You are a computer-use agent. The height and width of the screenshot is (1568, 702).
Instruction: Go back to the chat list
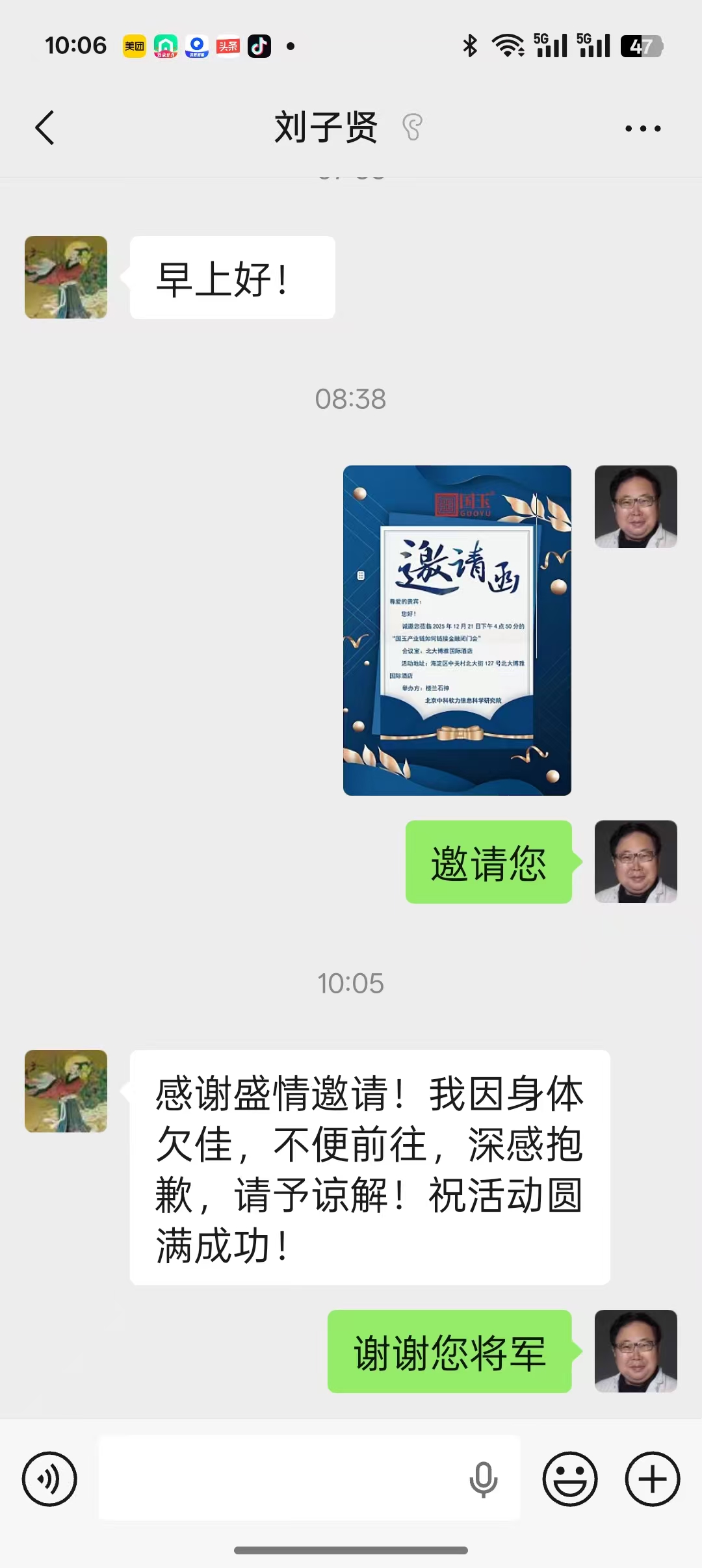tap(44, 127)
